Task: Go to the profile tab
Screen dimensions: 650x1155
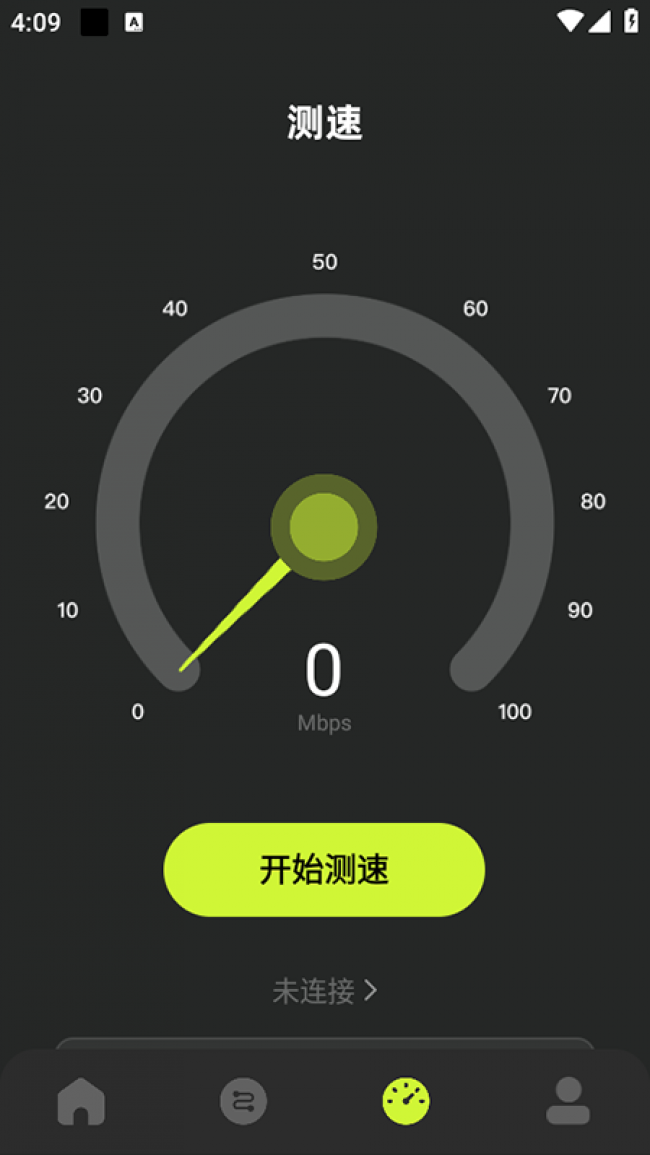Action: [x=568, y=1101]
